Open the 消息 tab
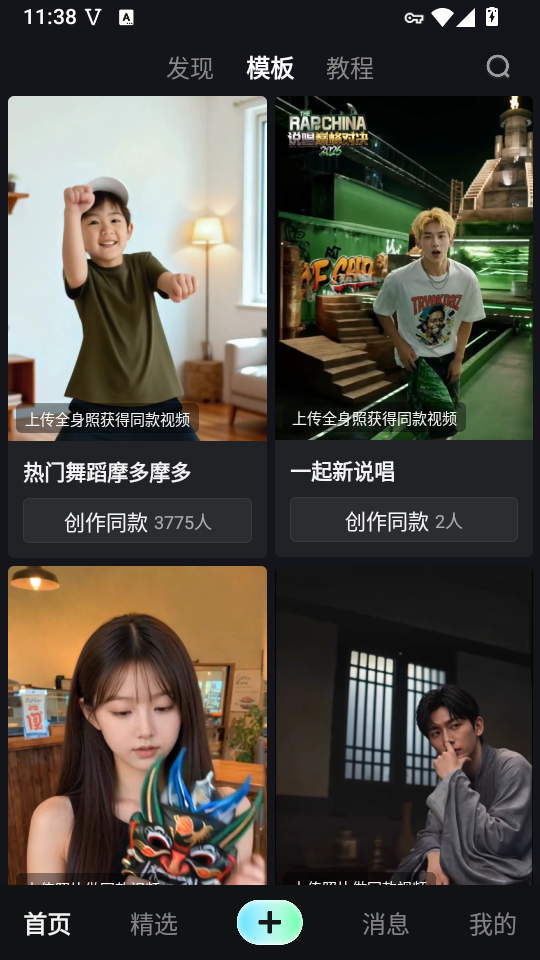The width and height of the screenshot is (540, 960). coord(385,924)
